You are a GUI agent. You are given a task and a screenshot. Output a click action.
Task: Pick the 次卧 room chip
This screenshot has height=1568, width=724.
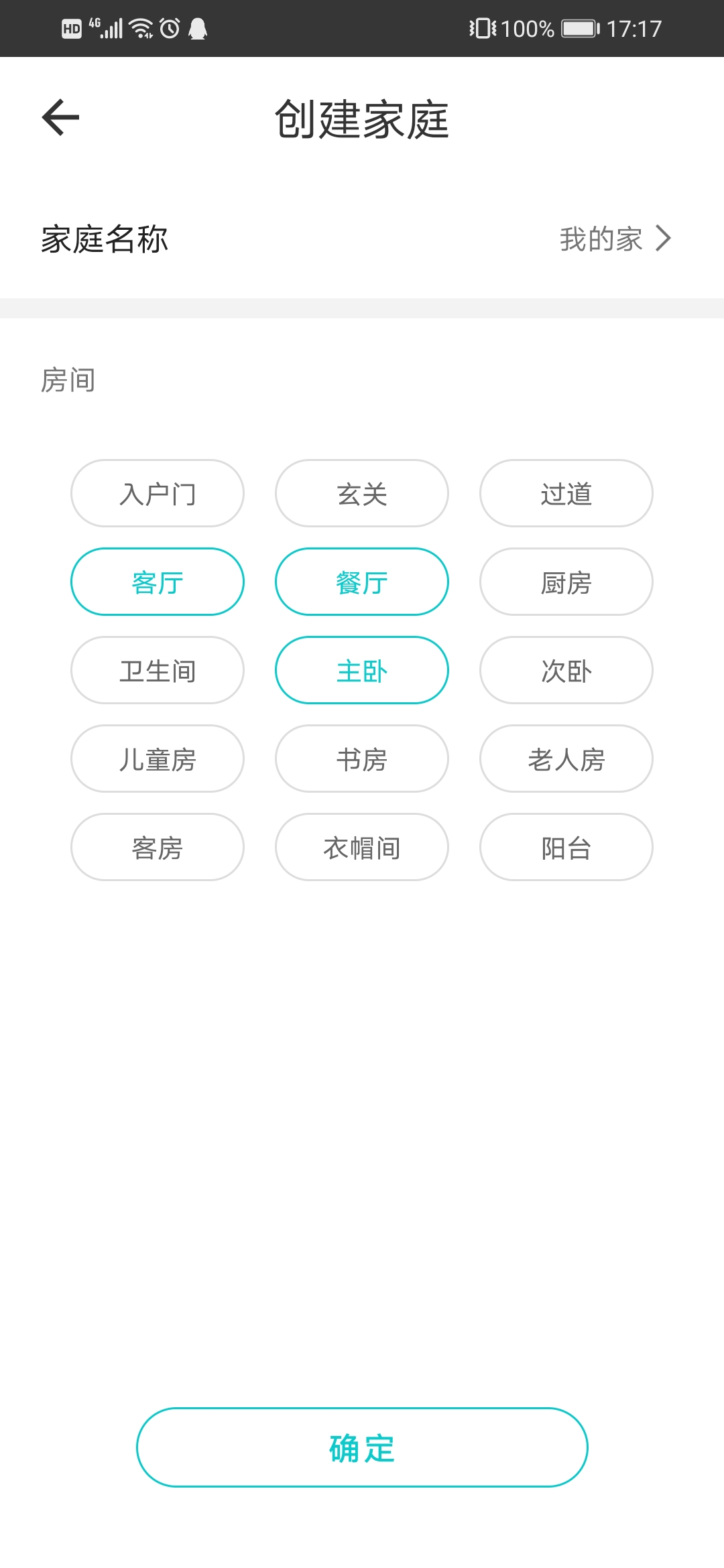(x=566, y=671)
